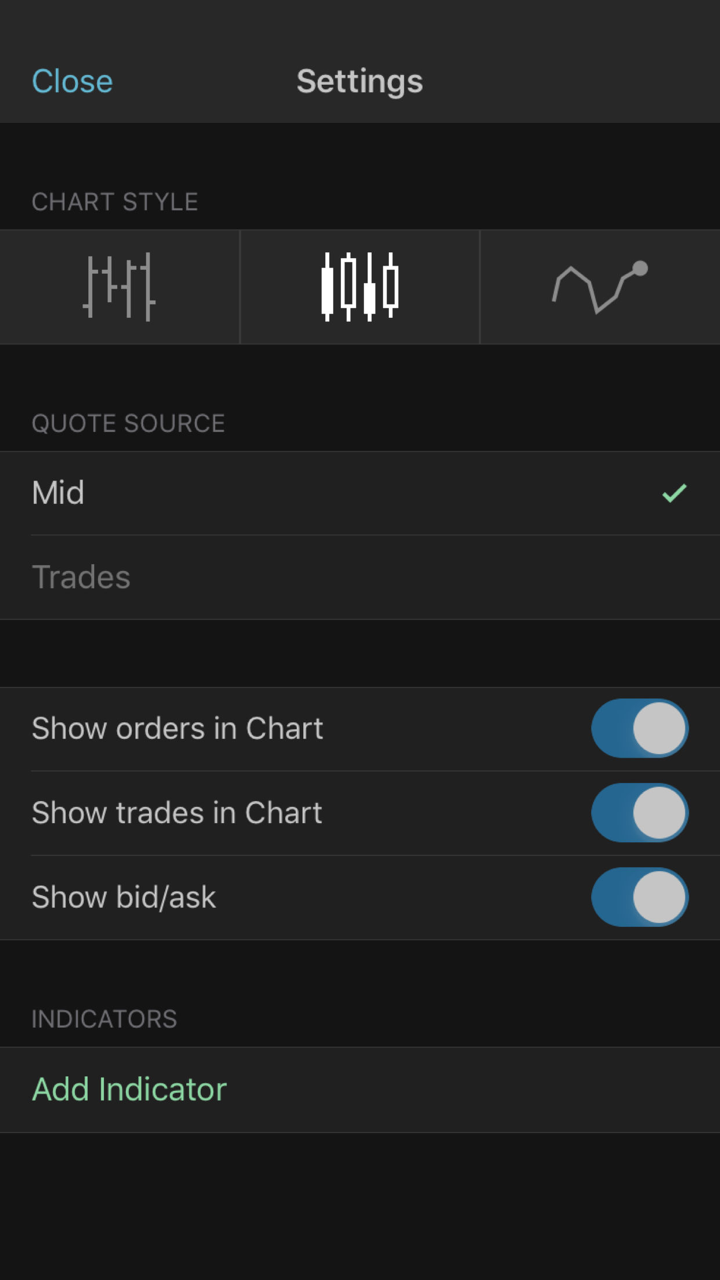Select Mid as the quote source
The image size is (720, 1280).
360,492
